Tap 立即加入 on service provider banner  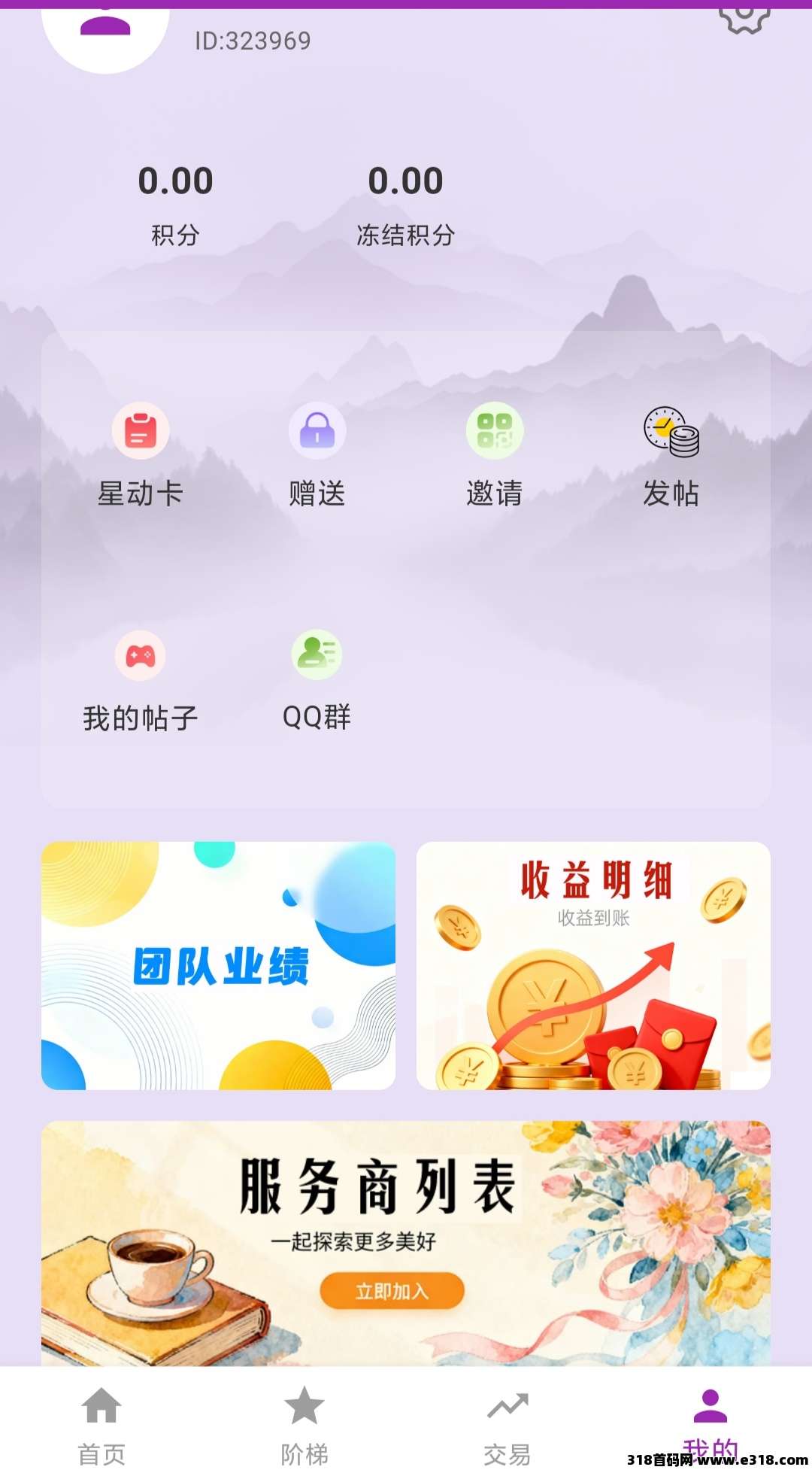392,1291
